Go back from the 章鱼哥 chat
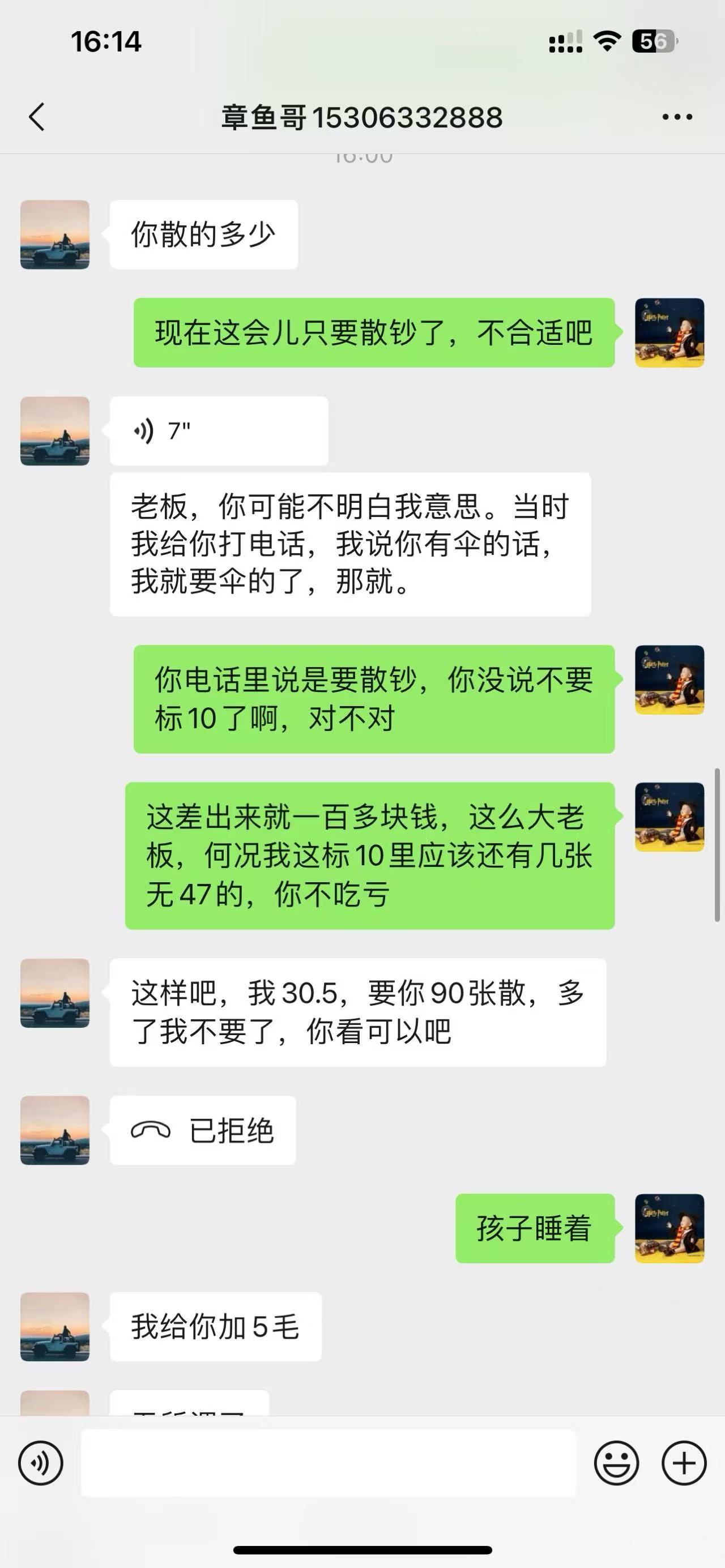Viewport: 725px width, 1568px height. coord(36,117)
